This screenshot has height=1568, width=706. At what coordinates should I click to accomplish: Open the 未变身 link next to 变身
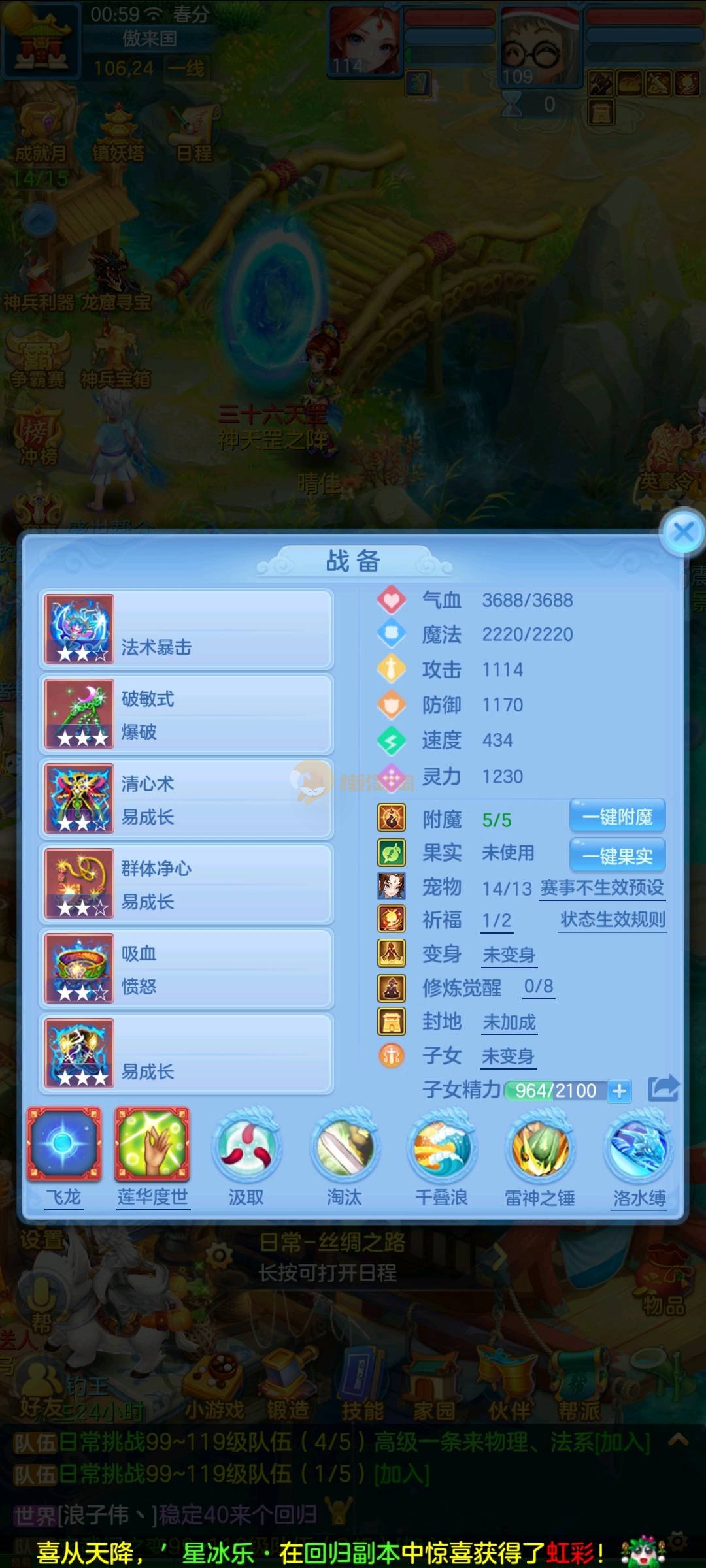(509, 955)
